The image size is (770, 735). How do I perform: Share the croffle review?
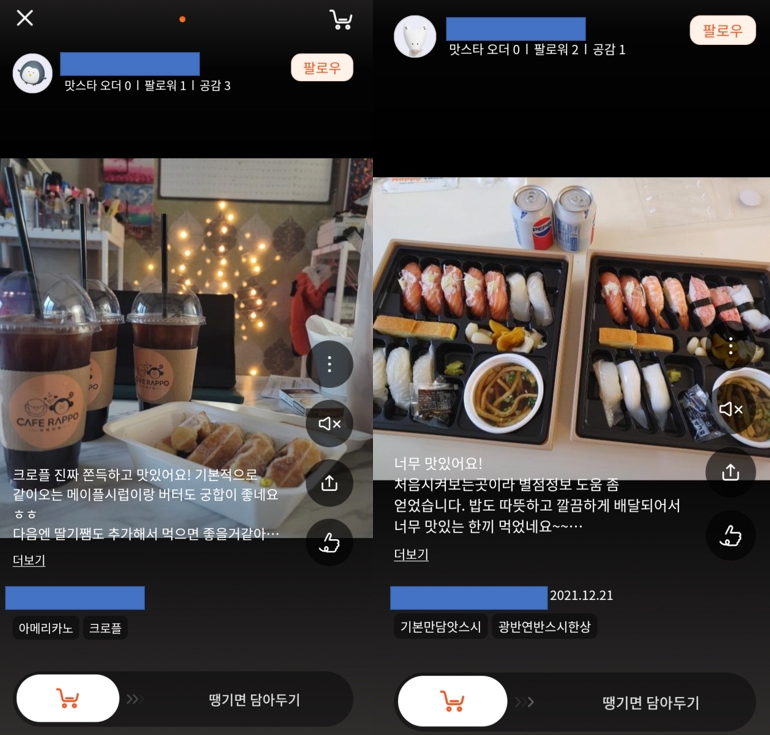tap(329, 484)
